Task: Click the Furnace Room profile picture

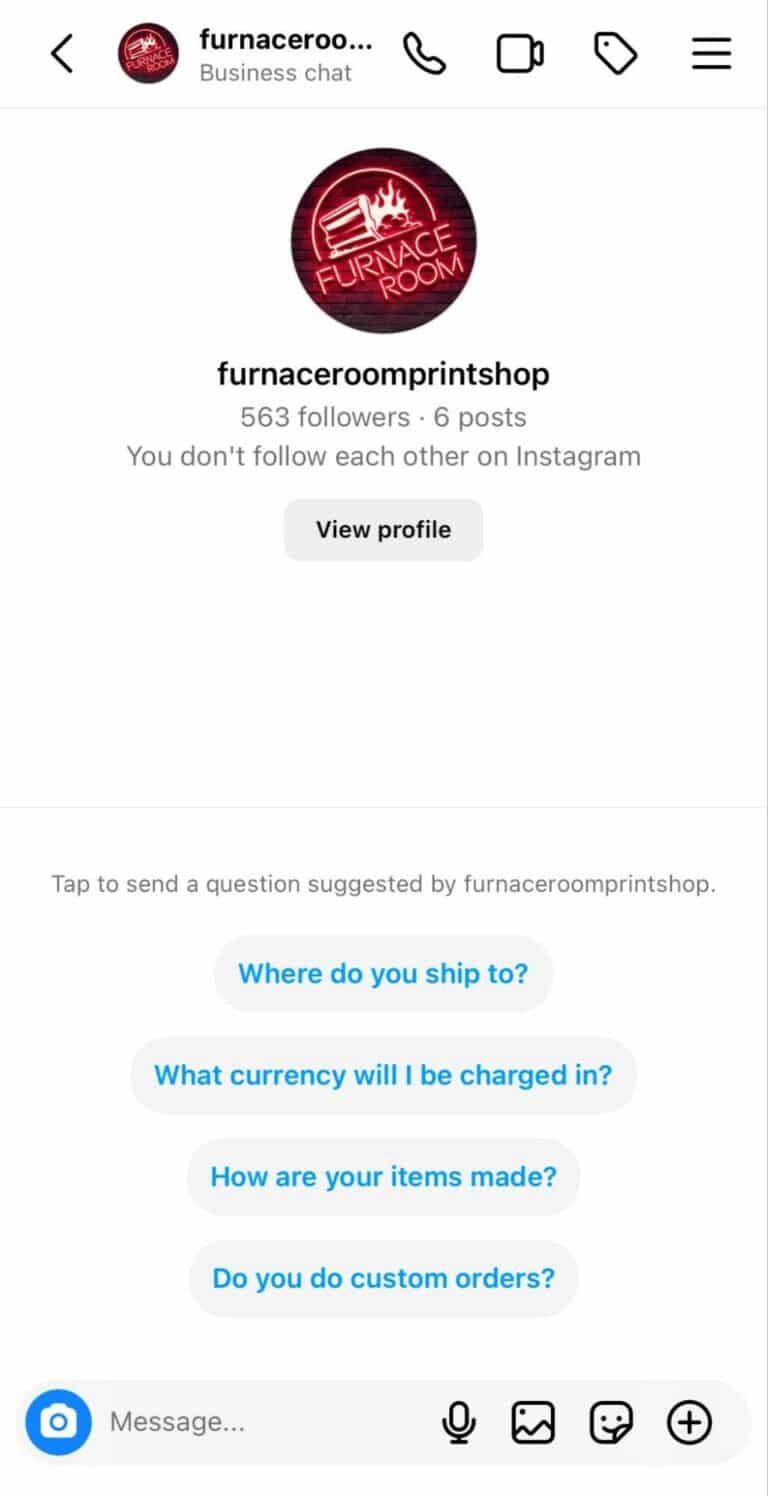Action: (x=383, y=240)
